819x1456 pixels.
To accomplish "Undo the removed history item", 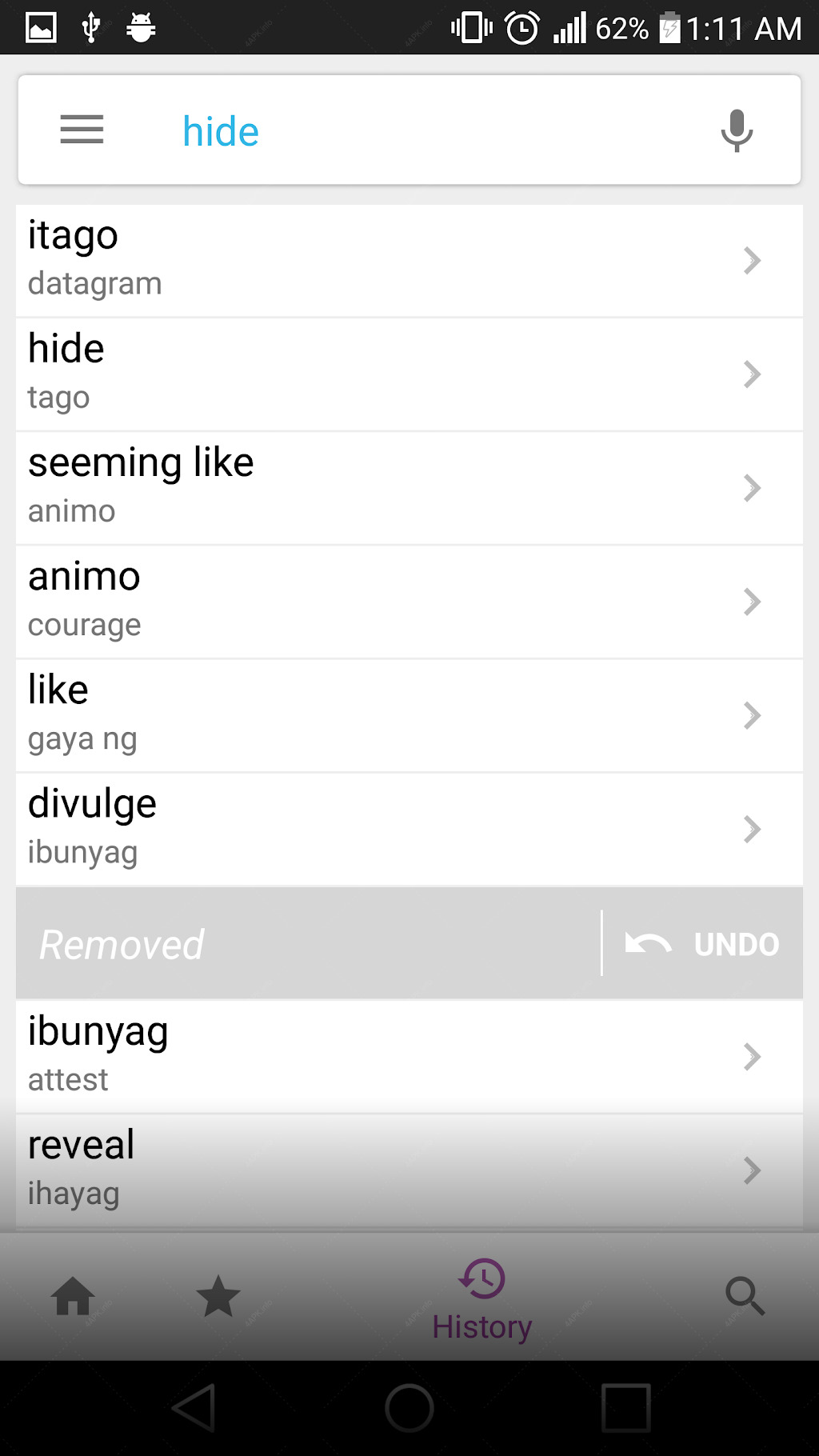I will coord(702,944).
